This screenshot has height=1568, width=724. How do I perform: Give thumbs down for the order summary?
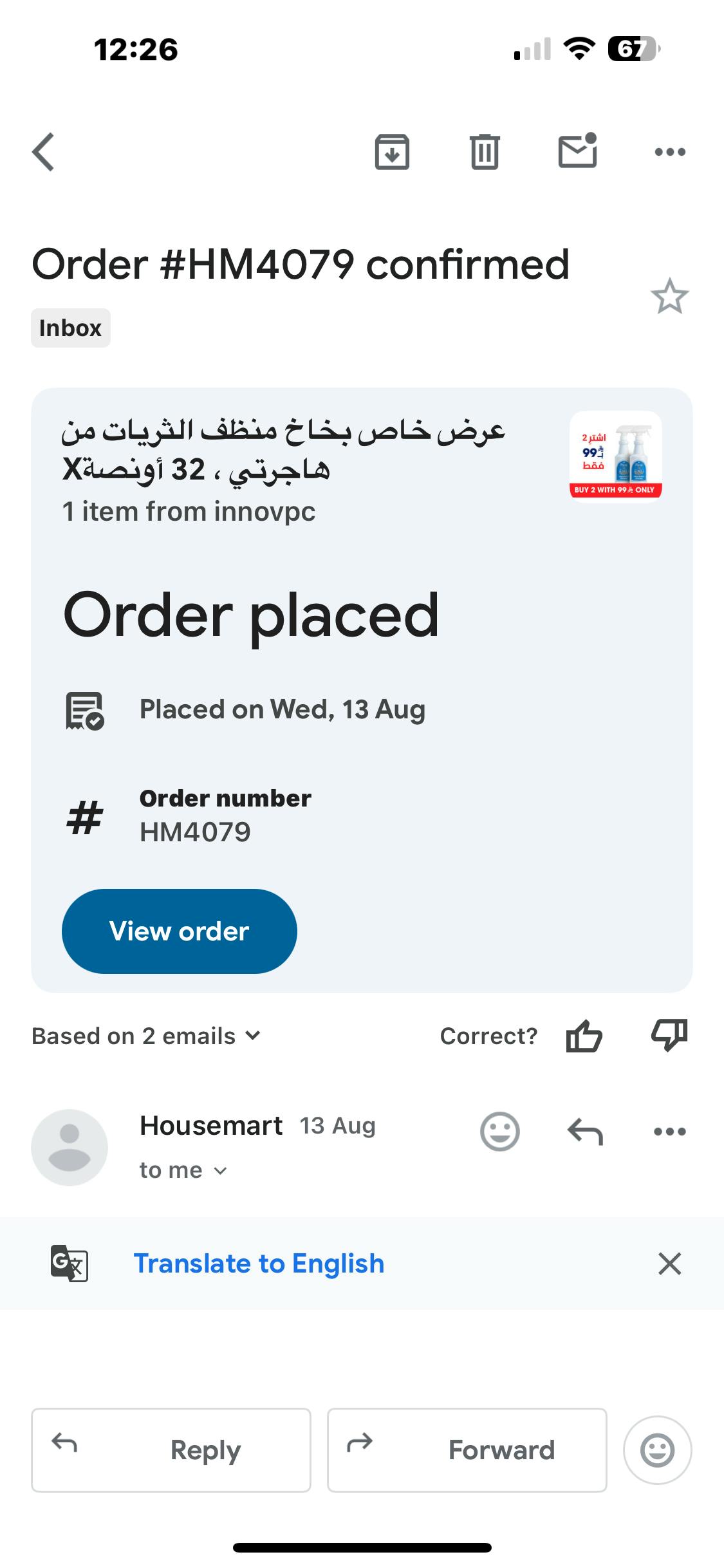pos(669,1035)
